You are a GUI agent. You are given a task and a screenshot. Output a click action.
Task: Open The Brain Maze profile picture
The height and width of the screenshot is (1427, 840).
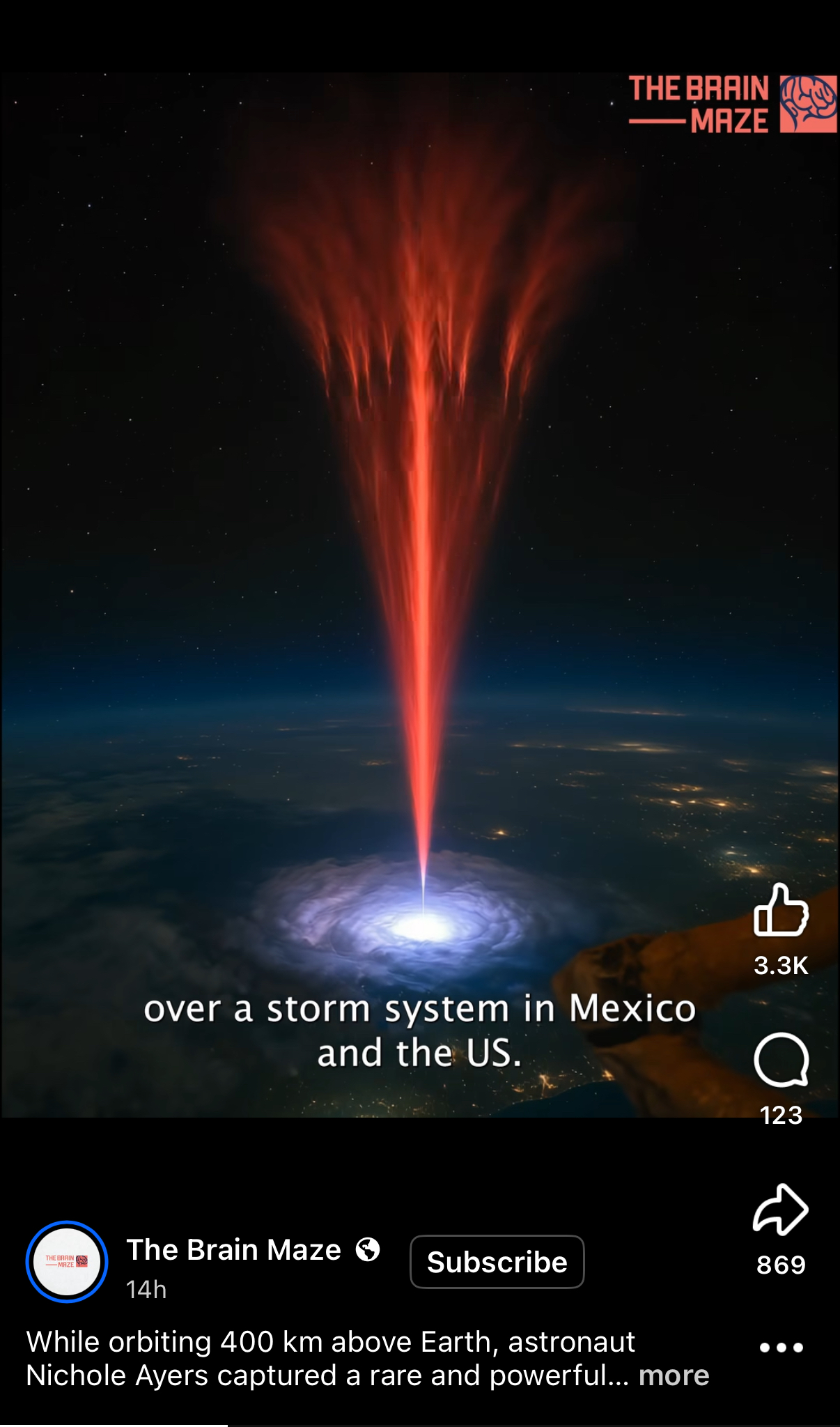coord(67,1262)
